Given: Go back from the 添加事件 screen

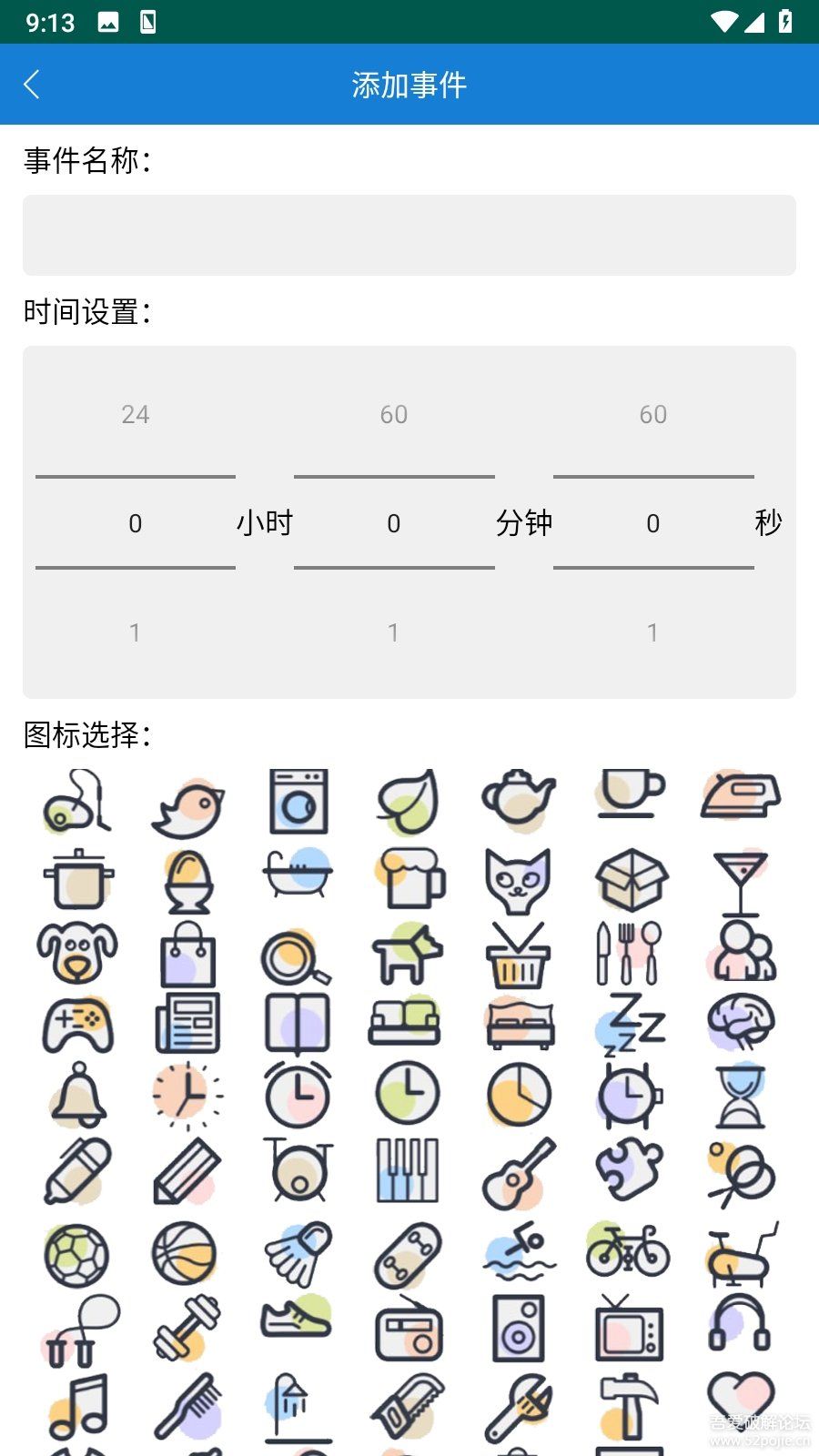Looking at the screenshot, I should point(32,85).
